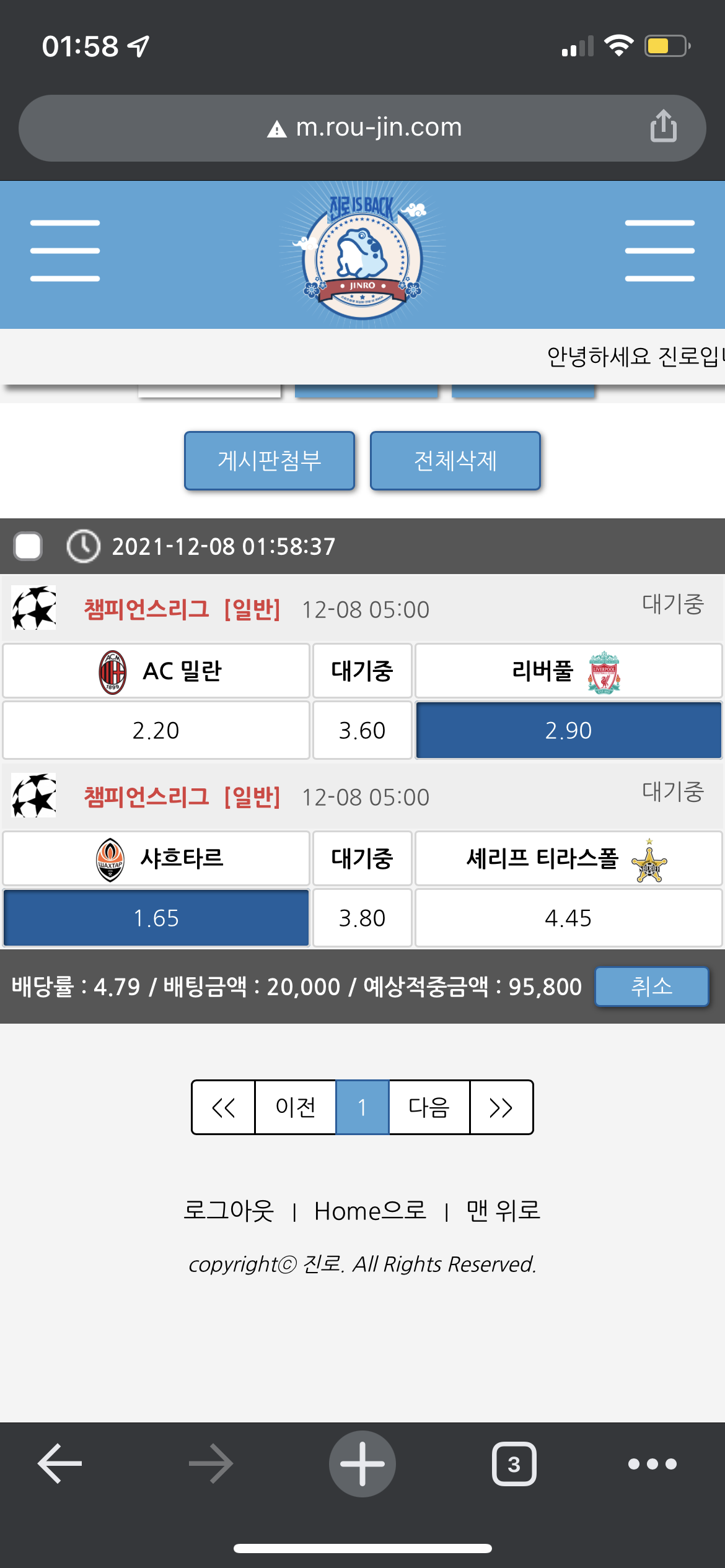Screen dimensions: 725x1568
Task: Go back with browser back arrow
Action: [x=60, y=1463]
